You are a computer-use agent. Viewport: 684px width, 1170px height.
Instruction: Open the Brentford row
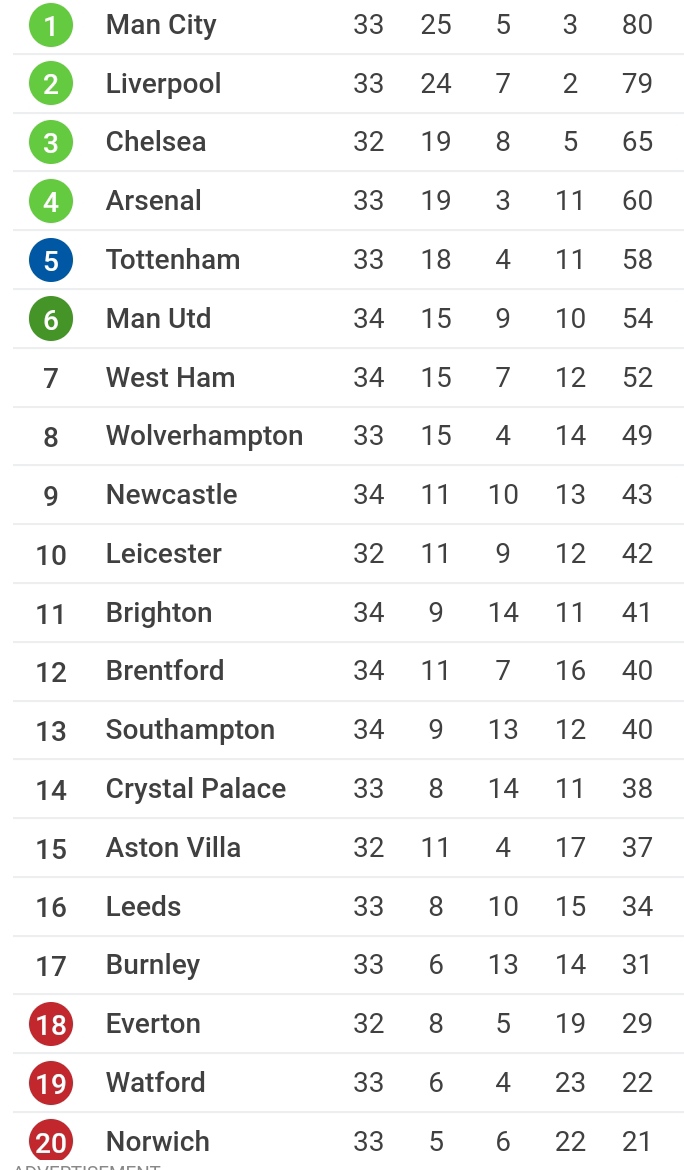point(348,671)
